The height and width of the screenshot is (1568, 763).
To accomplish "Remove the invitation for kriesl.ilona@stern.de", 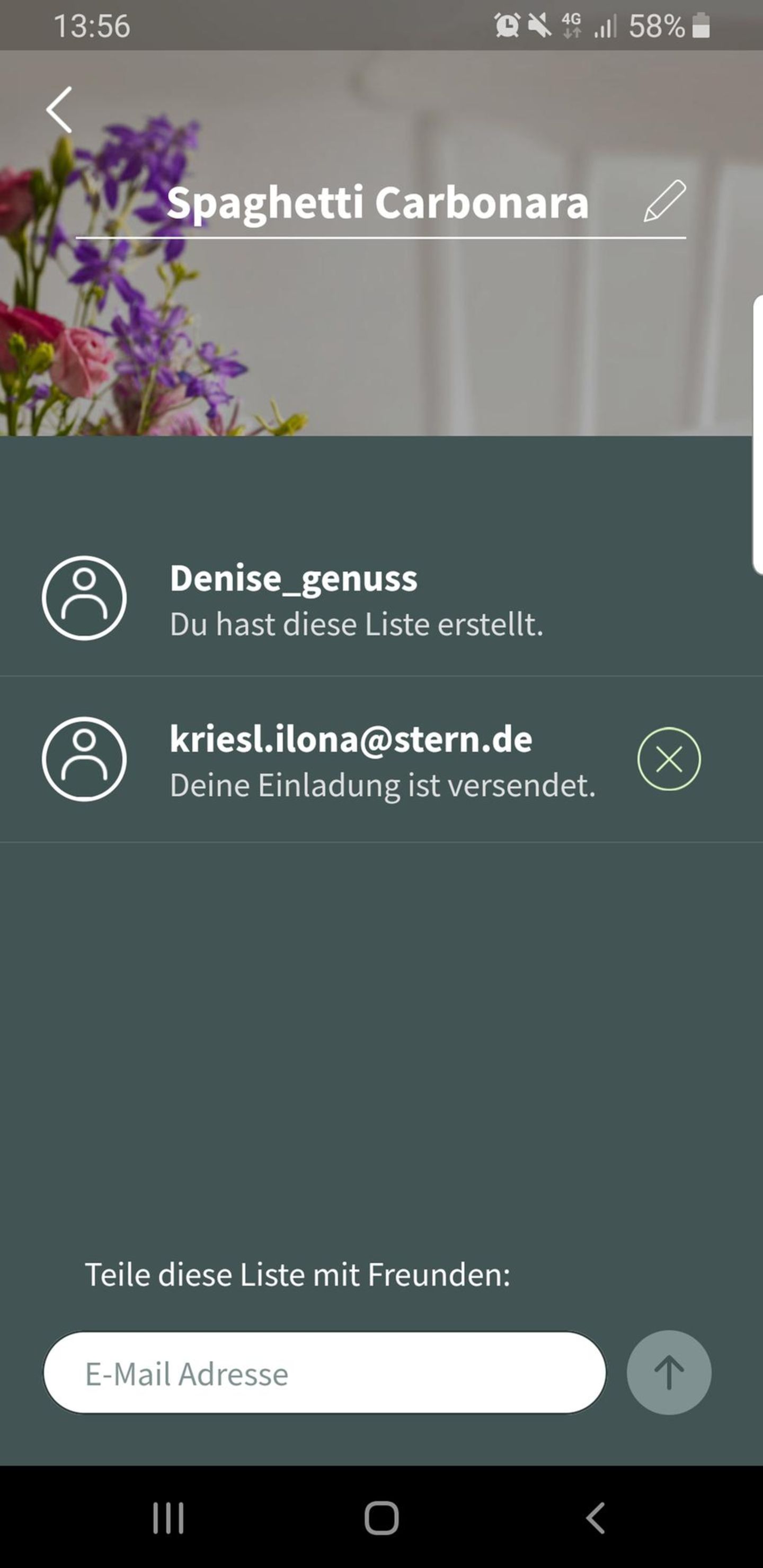I will (669, 759).
